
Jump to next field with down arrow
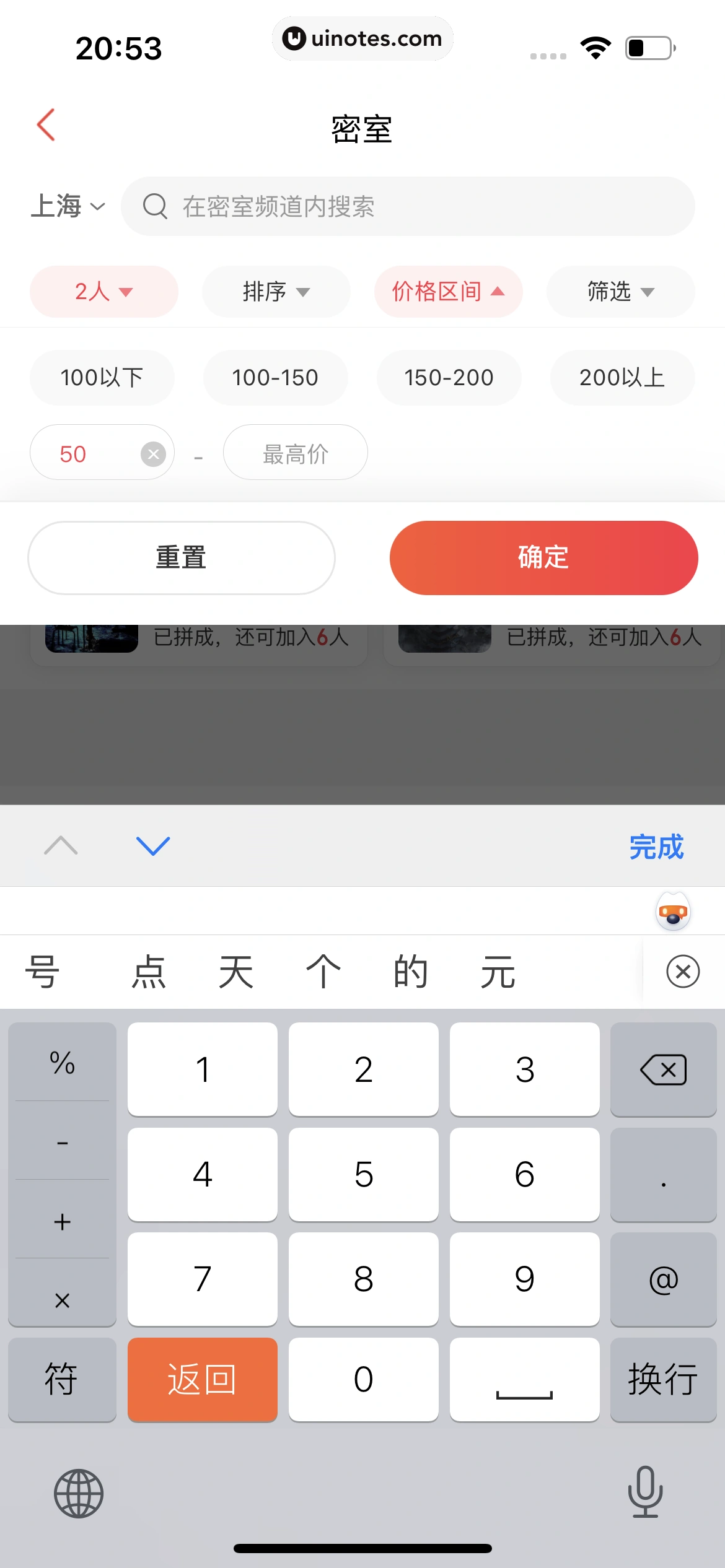click(152, 845)
